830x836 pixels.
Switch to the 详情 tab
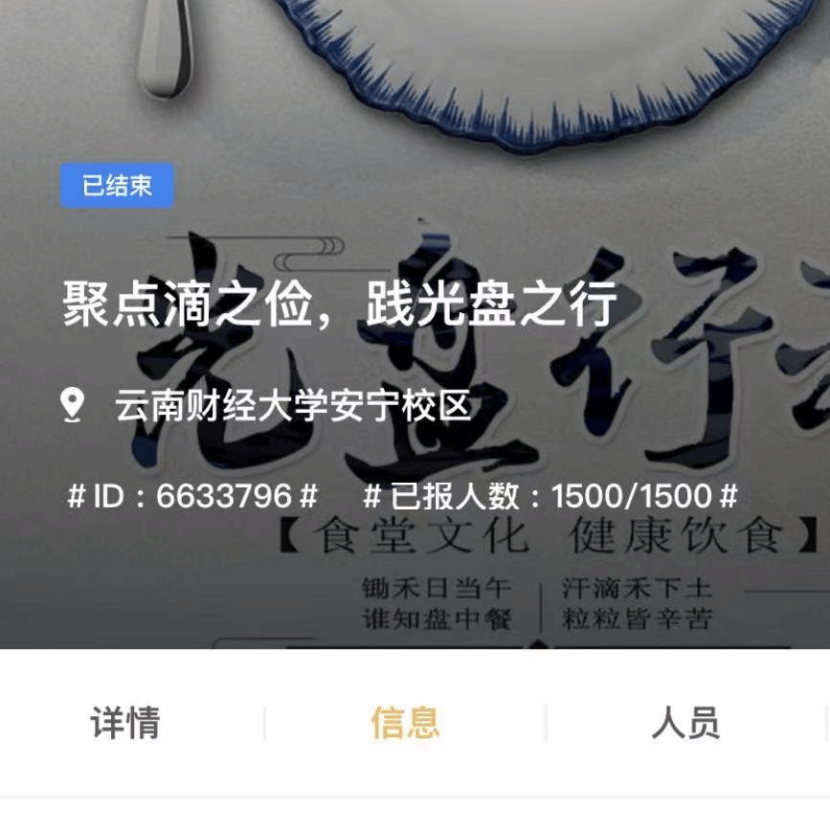point(125,723)
